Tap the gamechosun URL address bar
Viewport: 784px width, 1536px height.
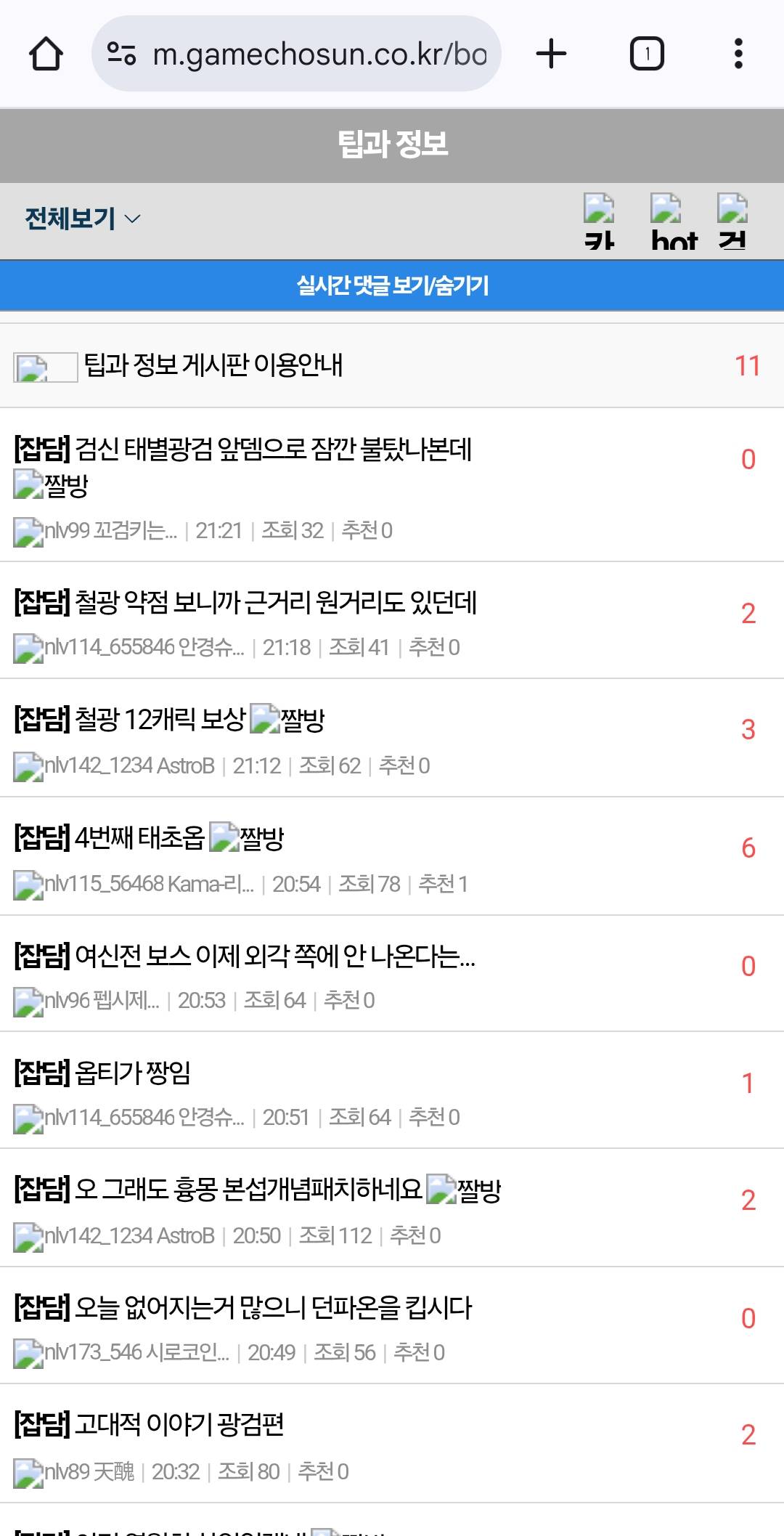[x=296, y=54]
